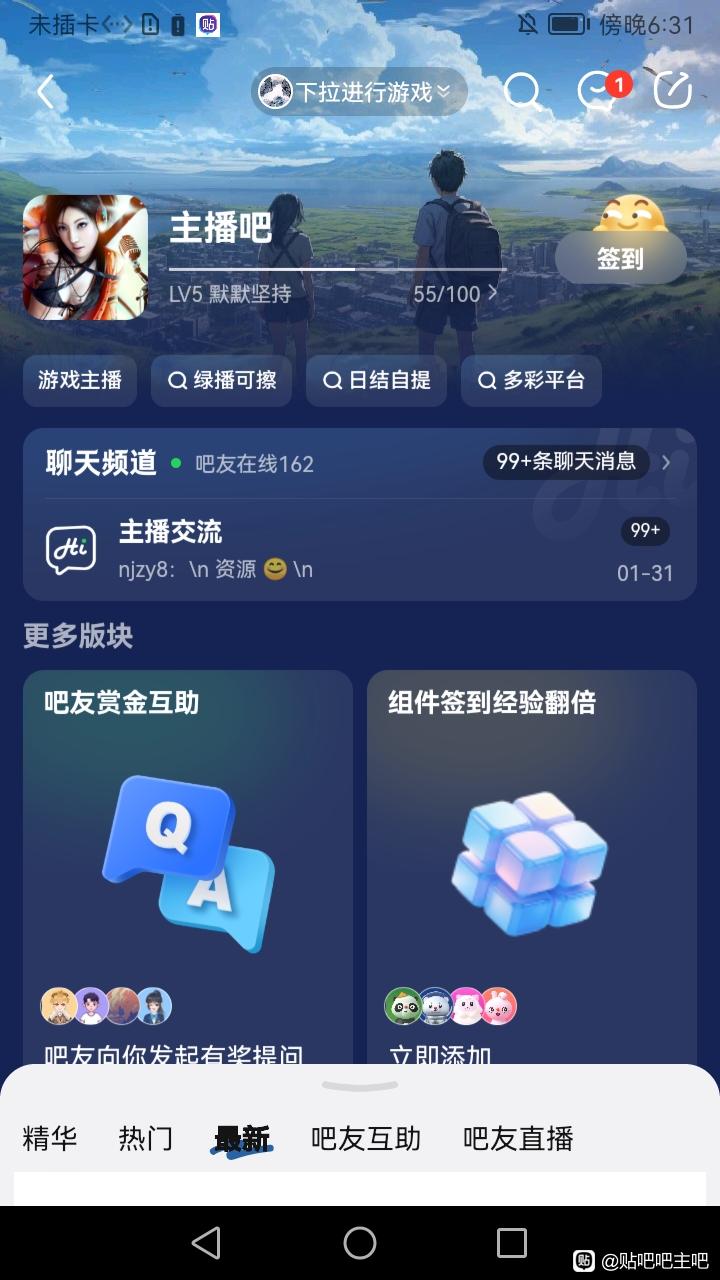
Task: Open the LV5 level progress 55/100
Action: (455, 294)
